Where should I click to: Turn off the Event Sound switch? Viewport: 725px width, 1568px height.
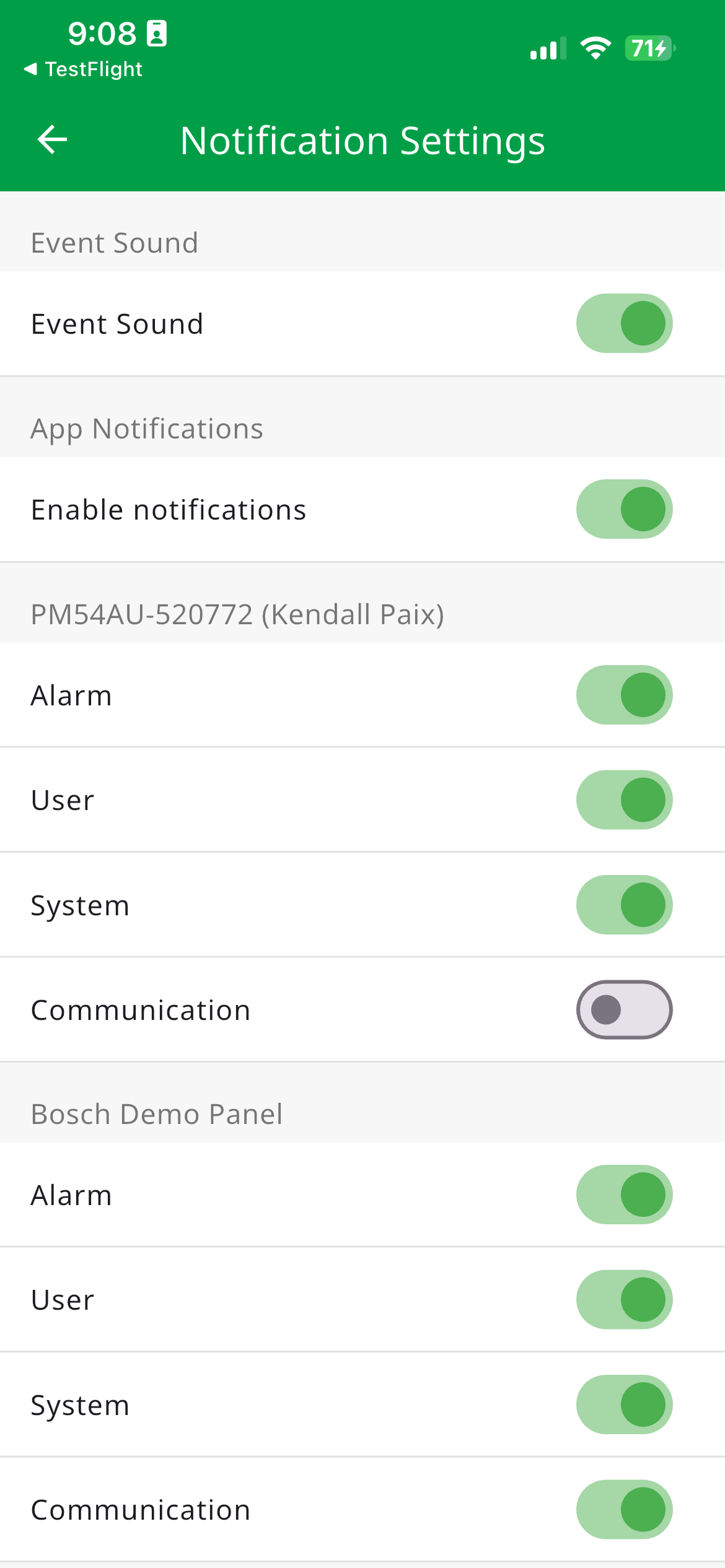[624, 323]
